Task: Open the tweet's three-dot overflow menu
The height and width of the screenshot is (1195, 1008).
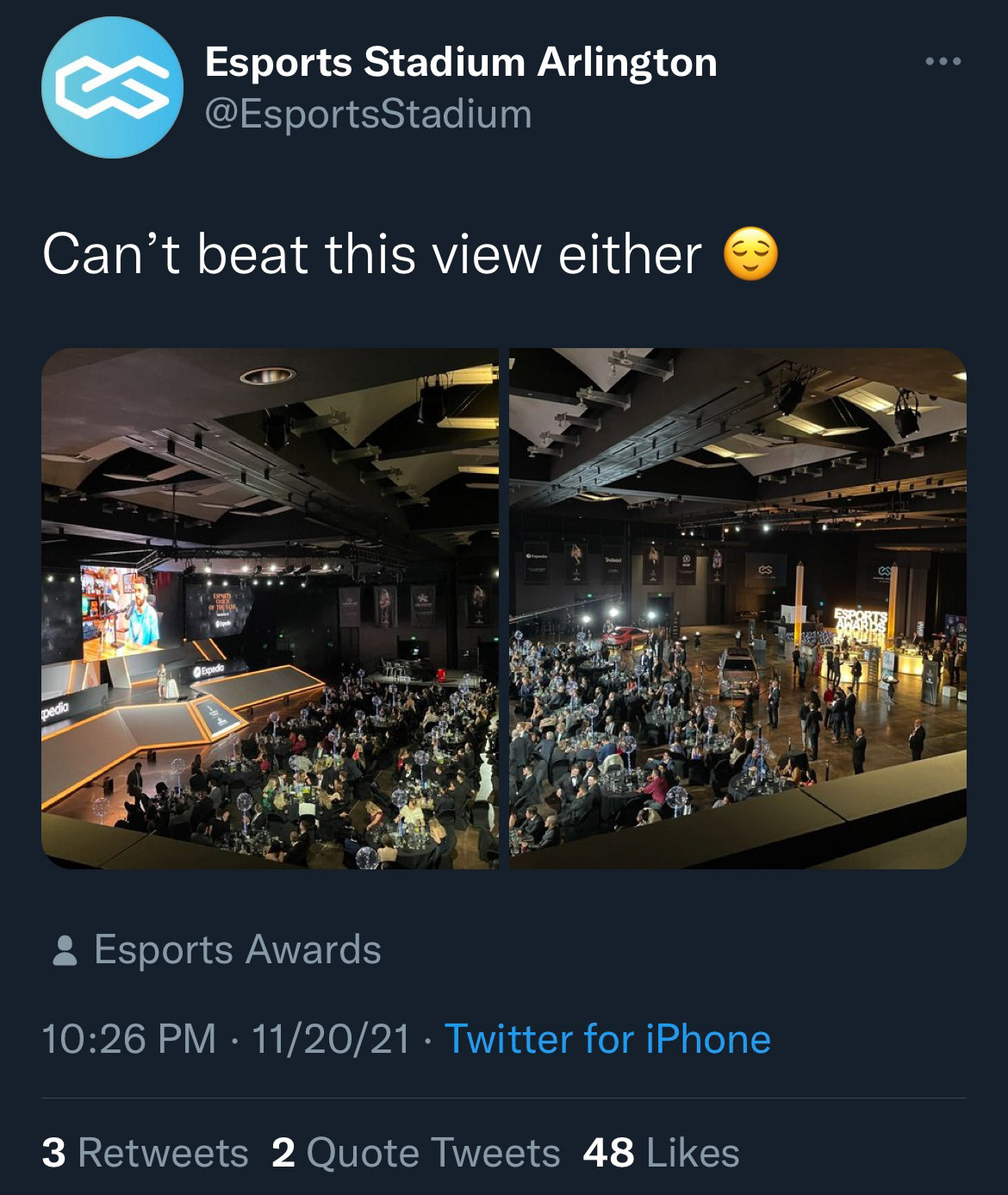Action: pos(943,62)
